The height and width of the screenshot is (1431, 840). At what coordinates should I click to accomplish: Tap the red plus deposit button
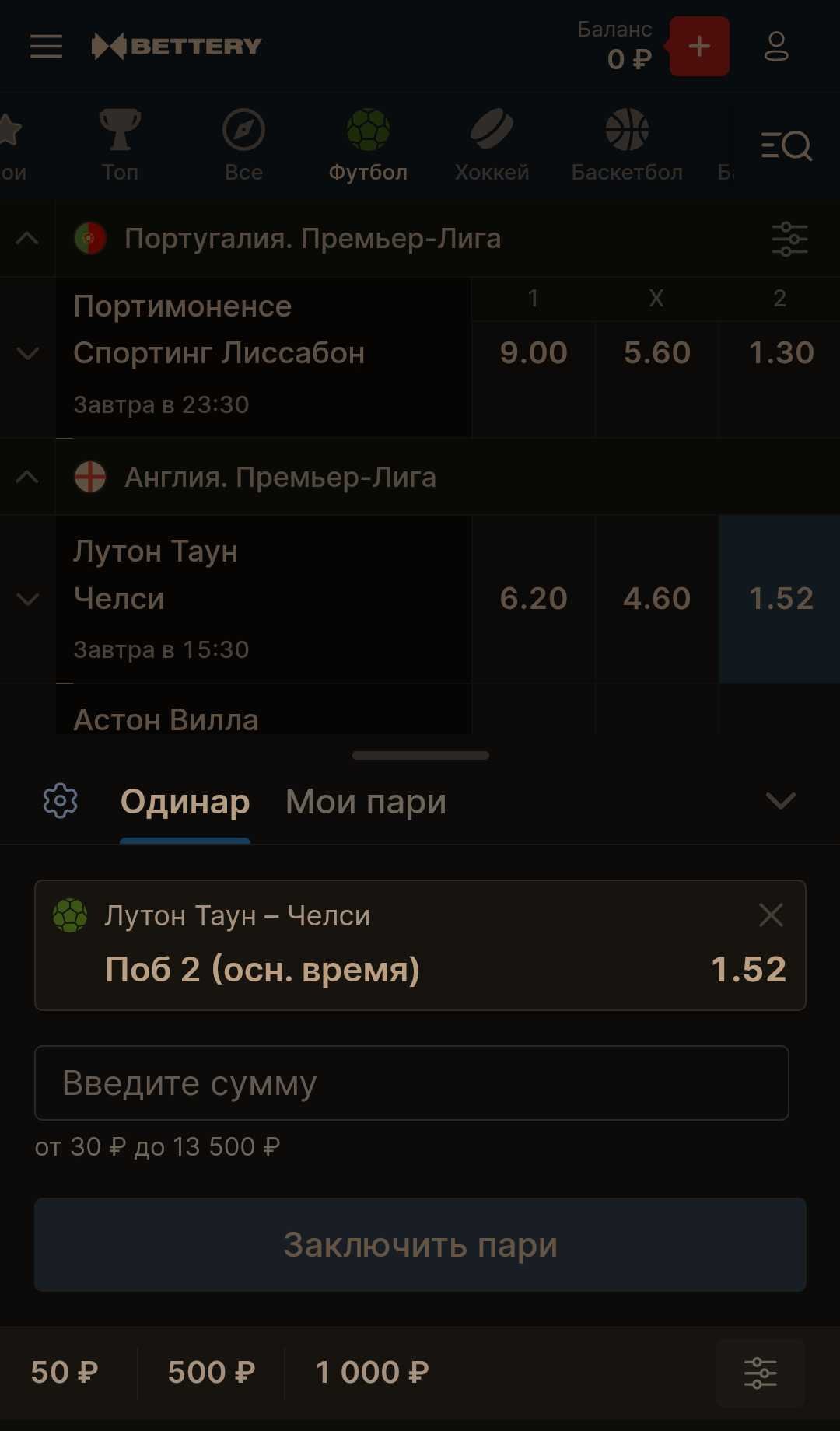pos(698,47)
